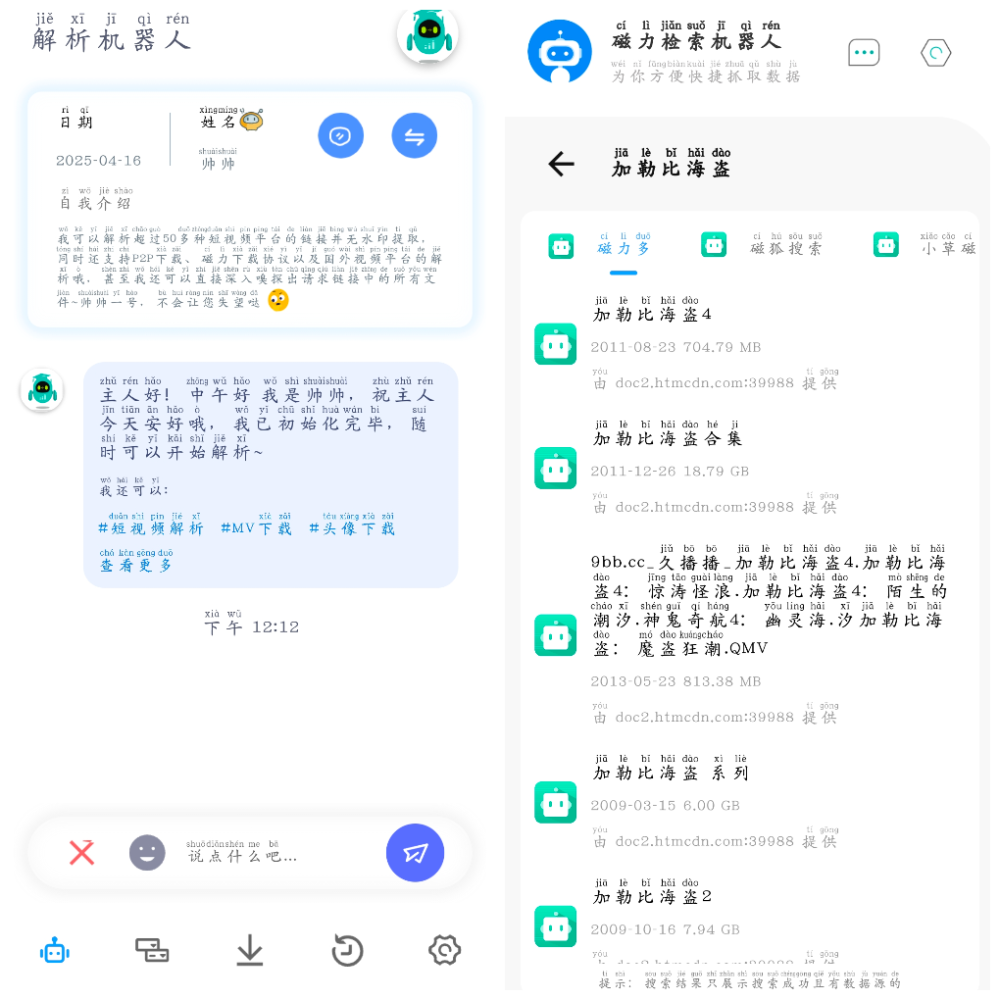This screenshot has width=1000, height=1000.
Task: Open the search result 加勒比海盗合集
Action: pyautogui.click(x=668, y=439)
